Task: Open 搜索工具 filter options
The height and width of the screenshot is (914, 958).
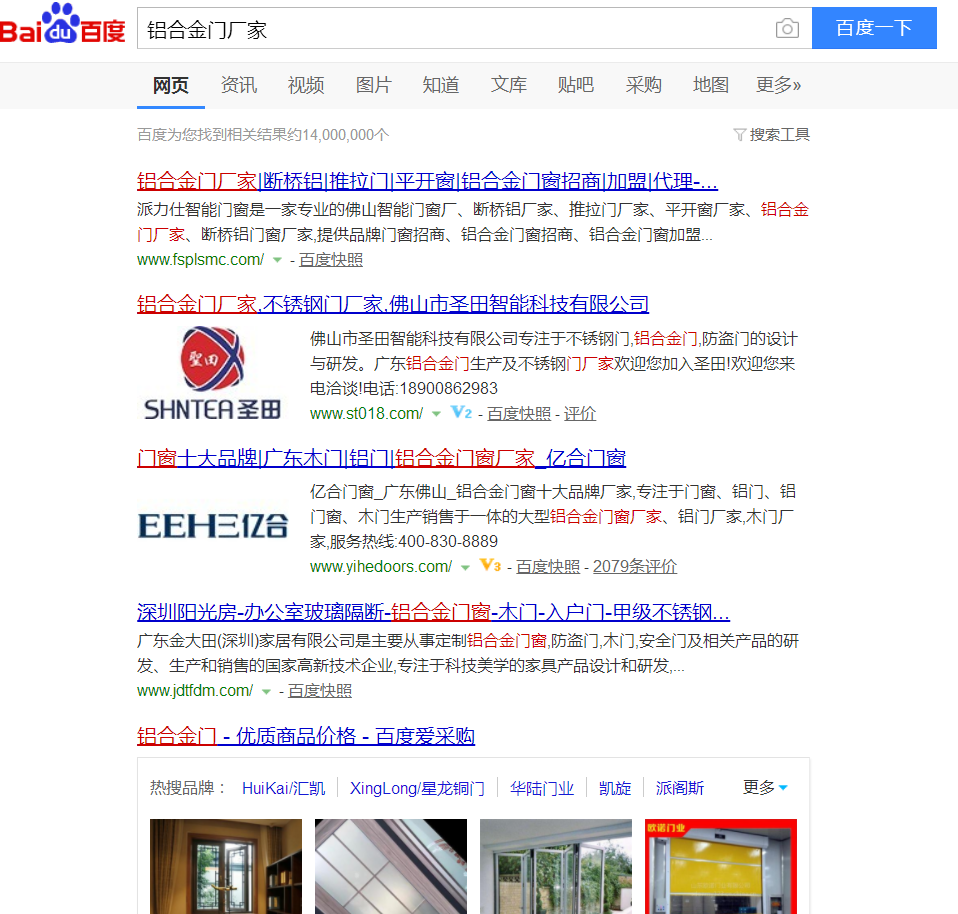Action: (x=771, y=134)
